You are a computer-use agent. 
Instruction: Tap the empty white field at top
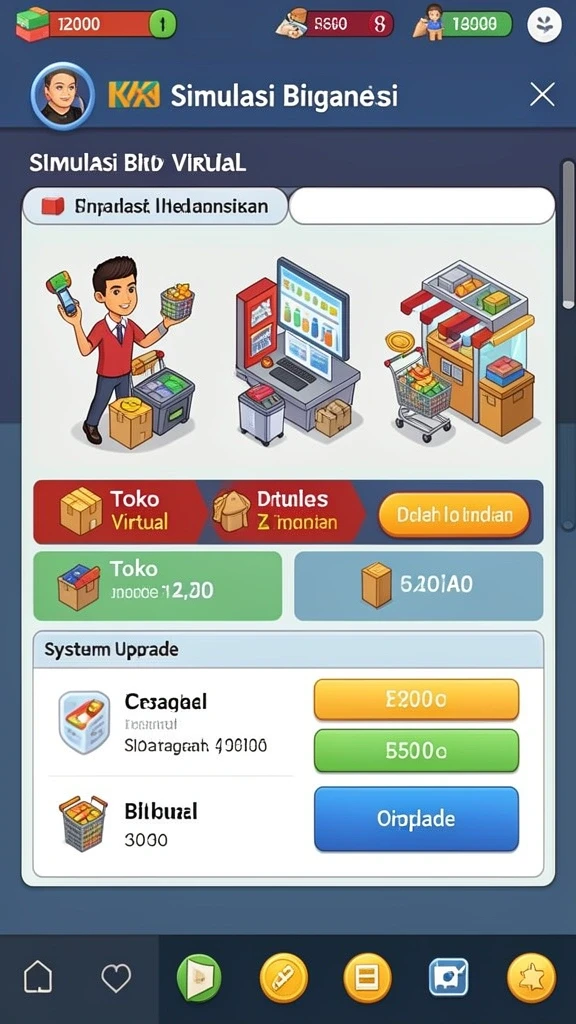[x=422, y=206]
